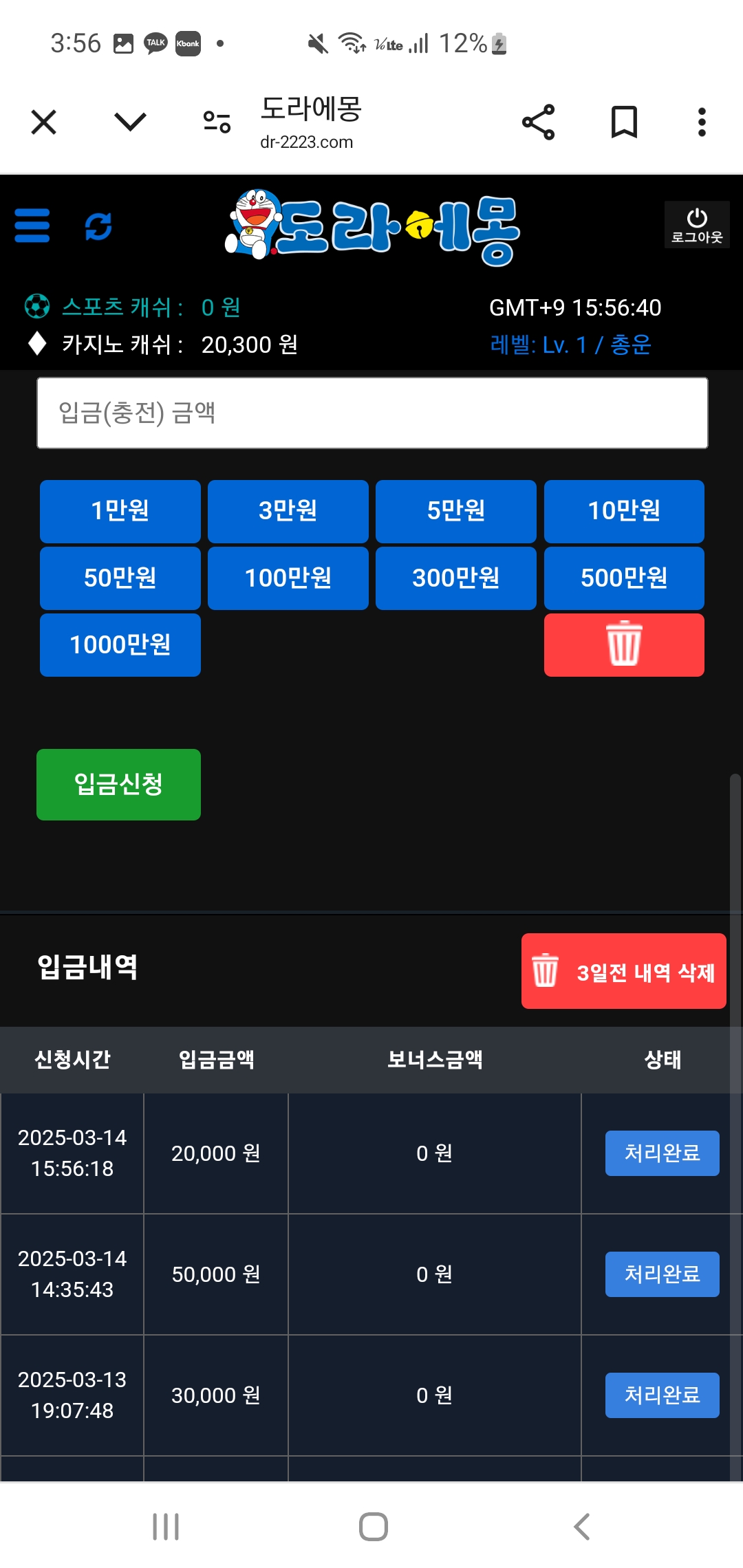Go back using system back button
This screenshot has width=743, height=1568.
[x=582, y=1526]
